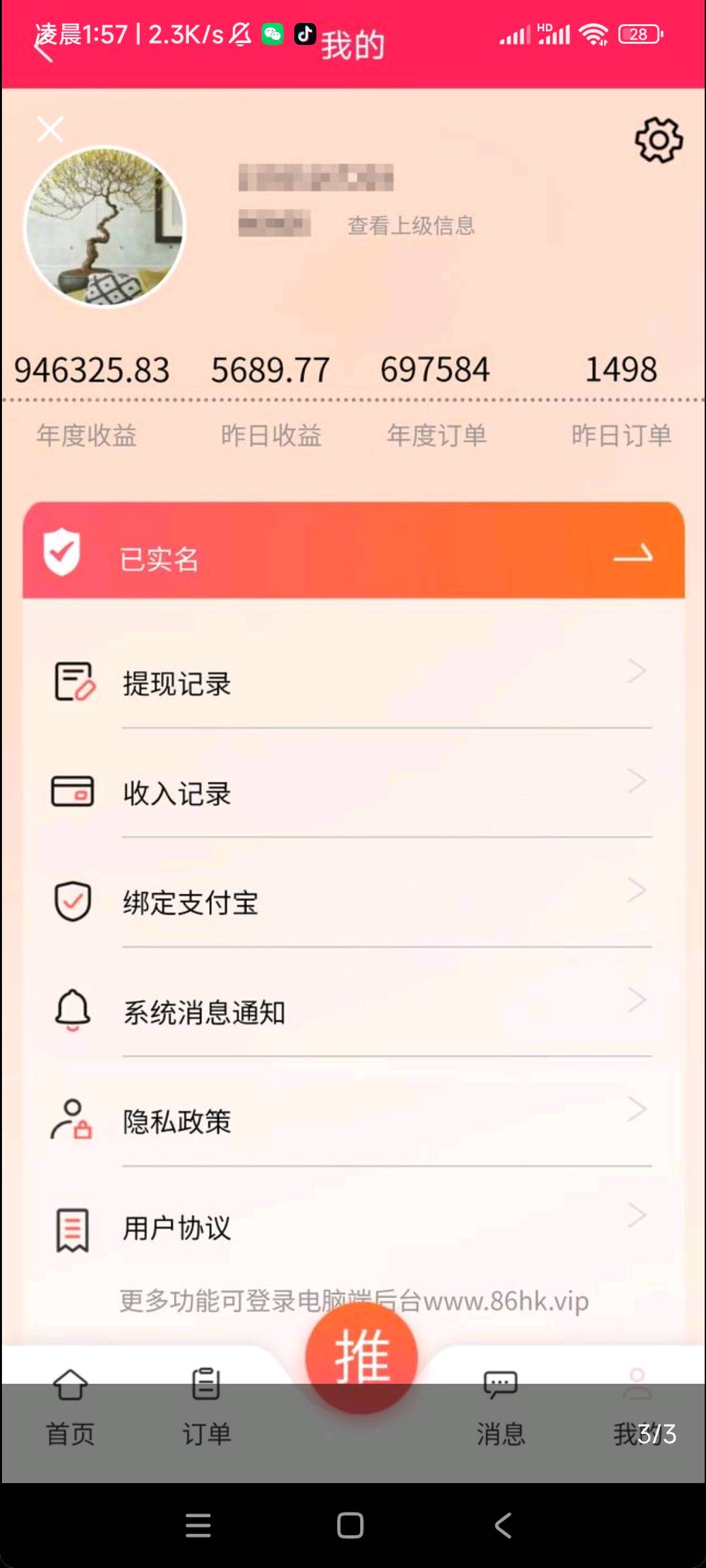Select the 我的 tab
Screen dimensions: 706x1568
(637, 1406)
